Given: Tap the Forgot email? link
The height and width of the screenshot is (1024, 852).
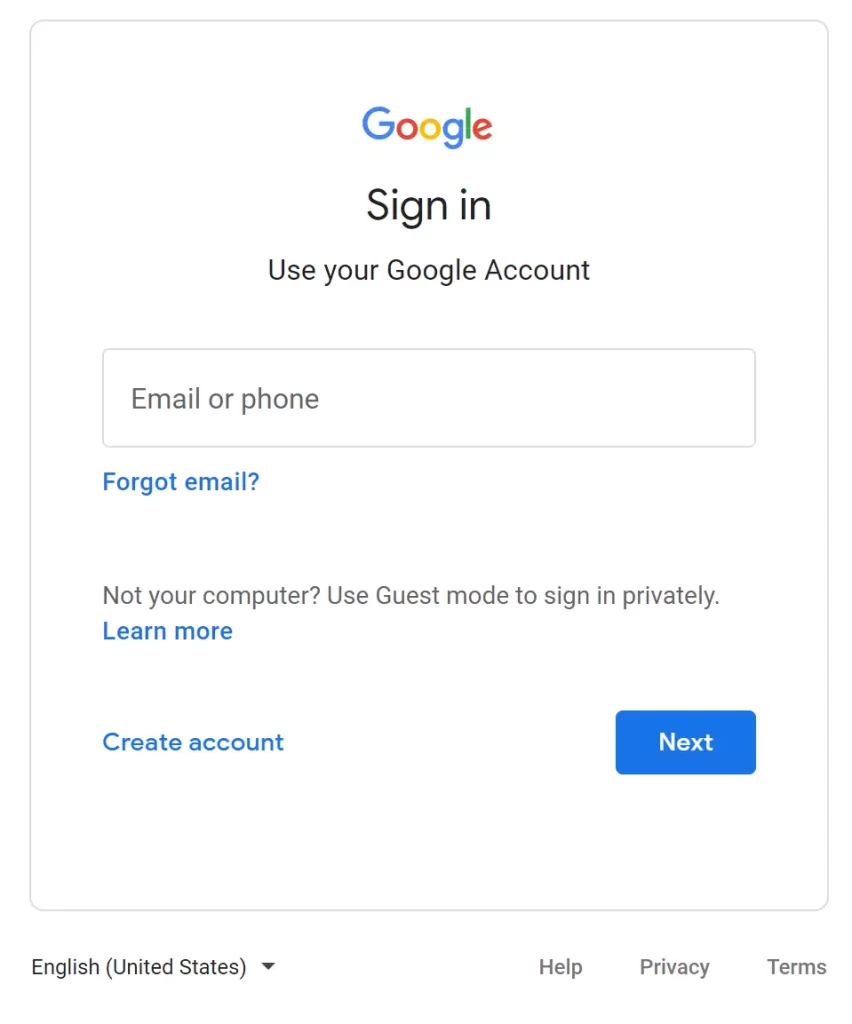Looking at the screenshot, I should pyautogui.click(x=181, y=482).
